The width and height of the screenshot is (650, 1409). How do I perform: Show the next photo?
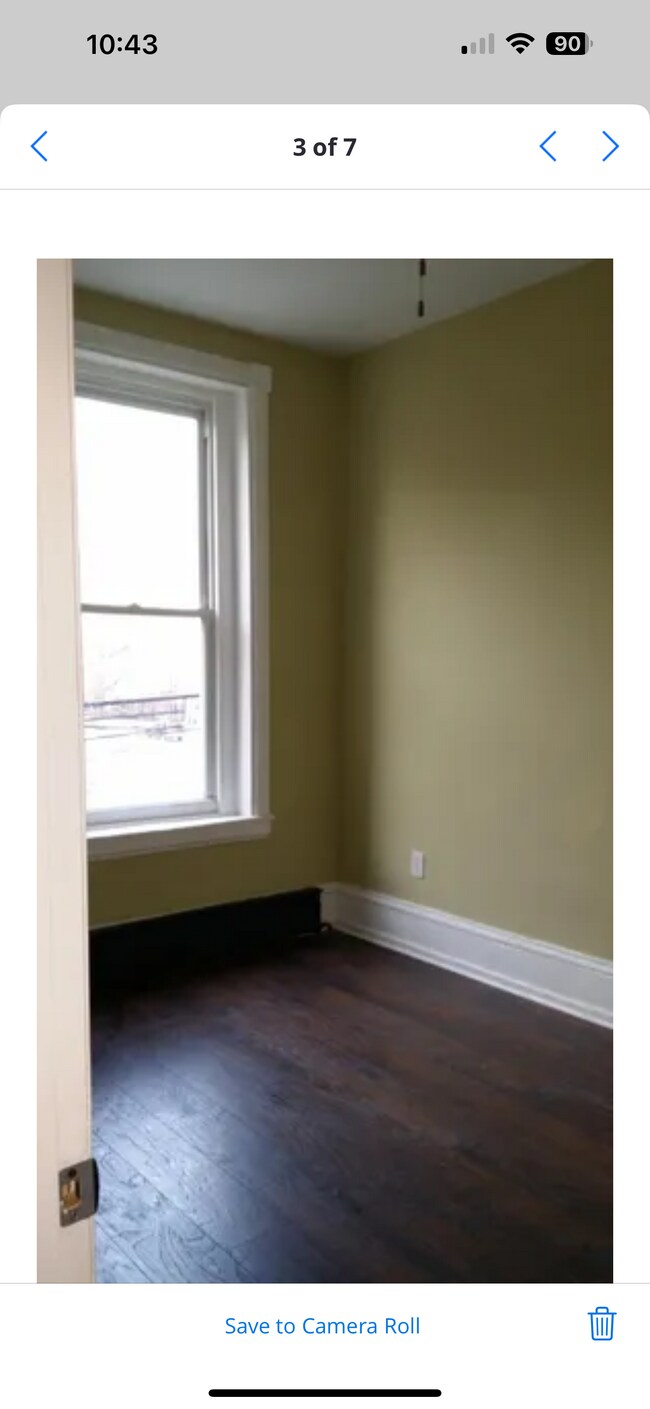[x=610, y=147]
